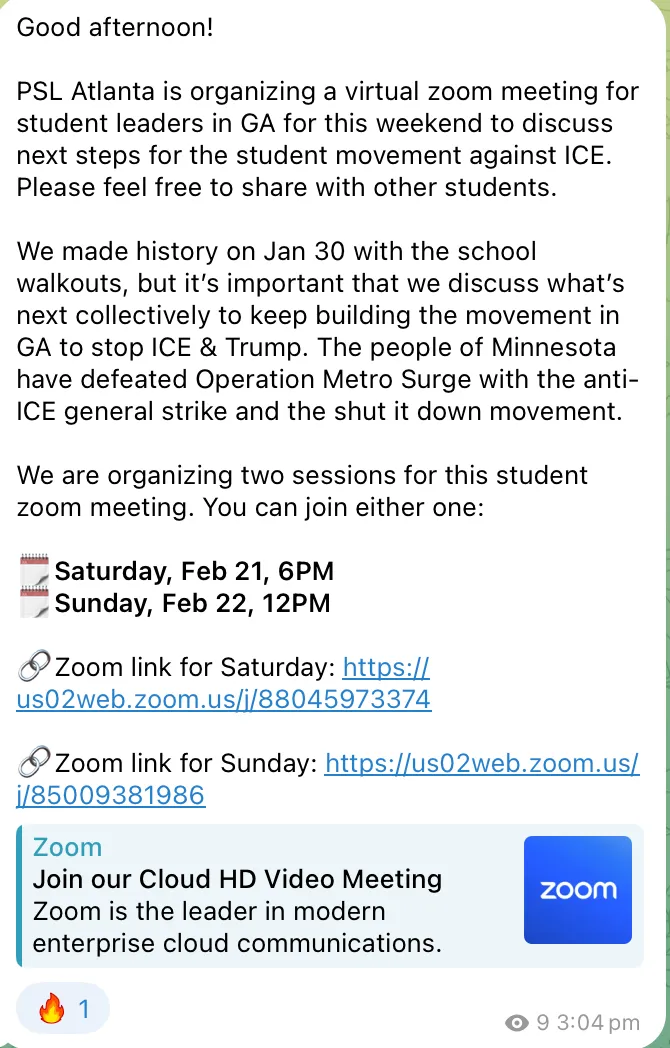Add a fire reaction to the message
Image resolution: width=670 pixels, height=1048 pixels.
(63, 1009)
